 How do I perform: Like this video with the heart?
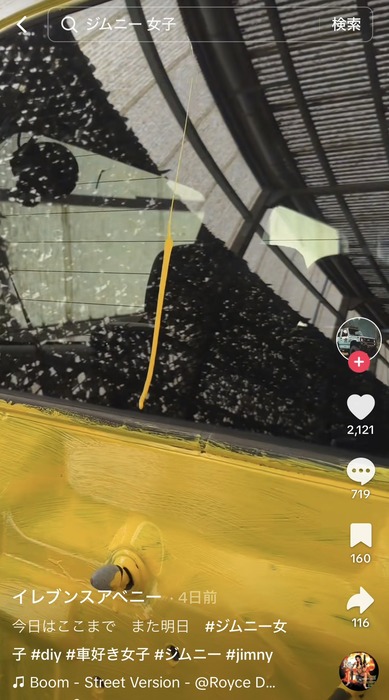pyautogui.click(x=360, y=408)
